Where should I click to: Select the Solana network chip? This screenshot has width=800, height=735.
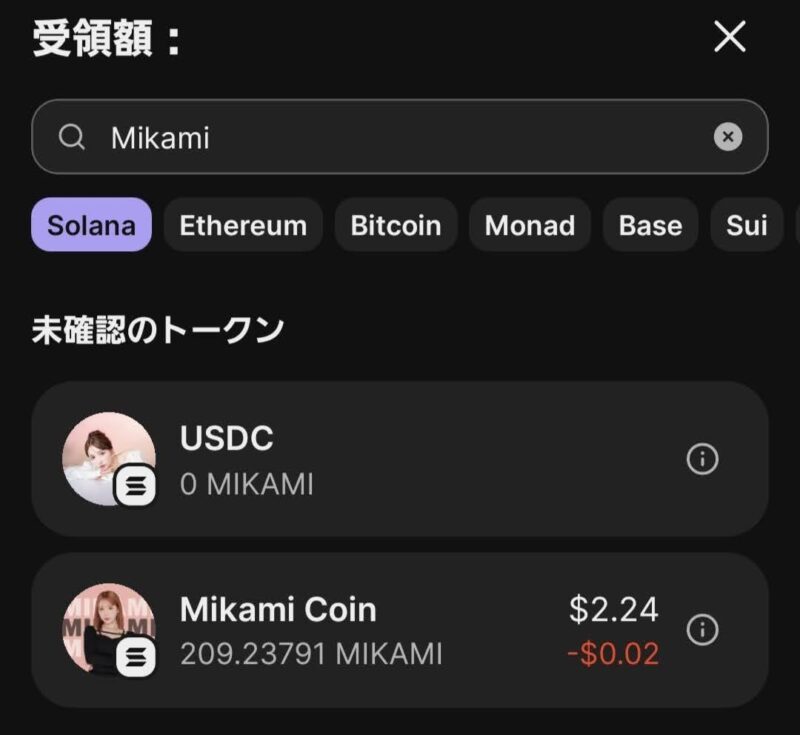[91, 225]
